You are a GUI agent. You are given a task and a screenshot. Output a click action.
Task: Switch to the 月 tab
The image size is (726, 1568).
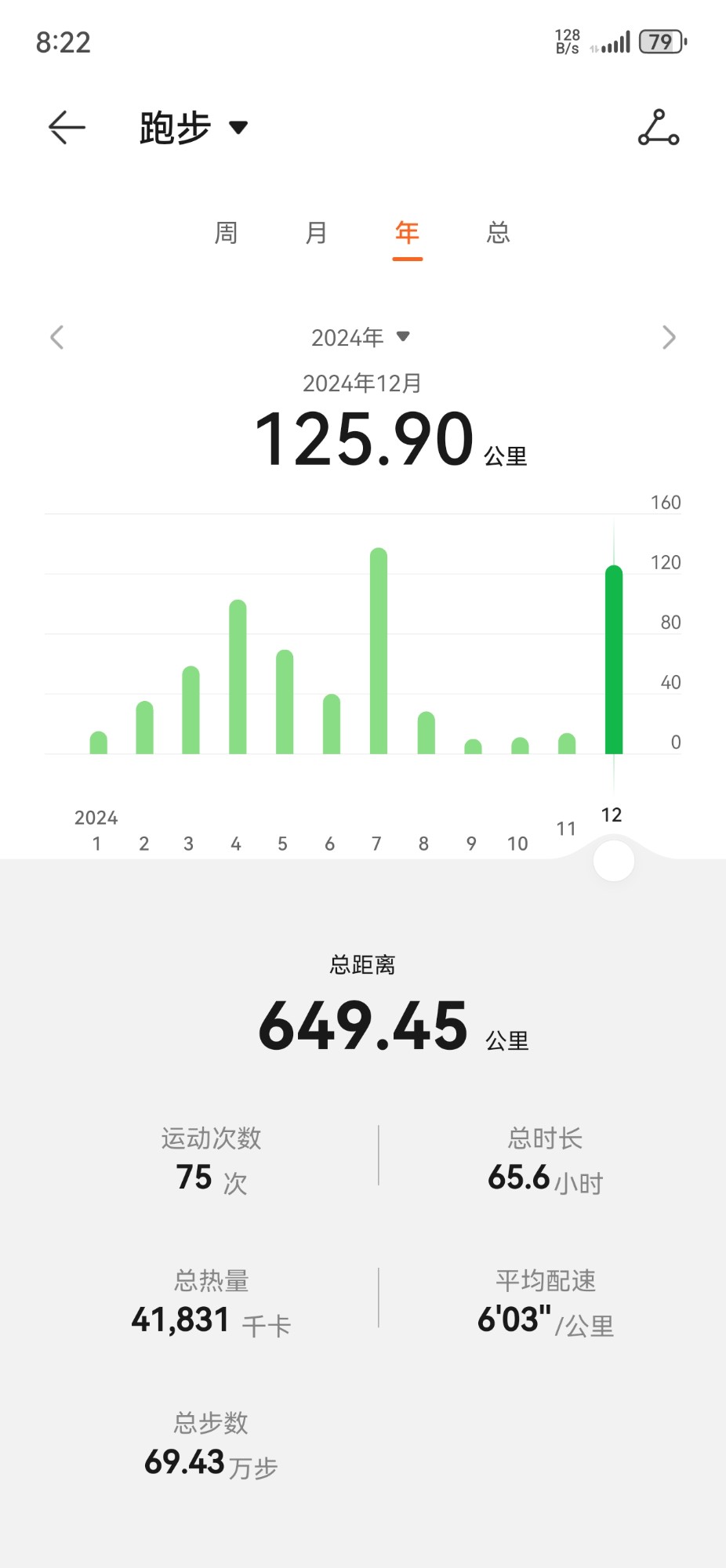[x=316, y=233]
